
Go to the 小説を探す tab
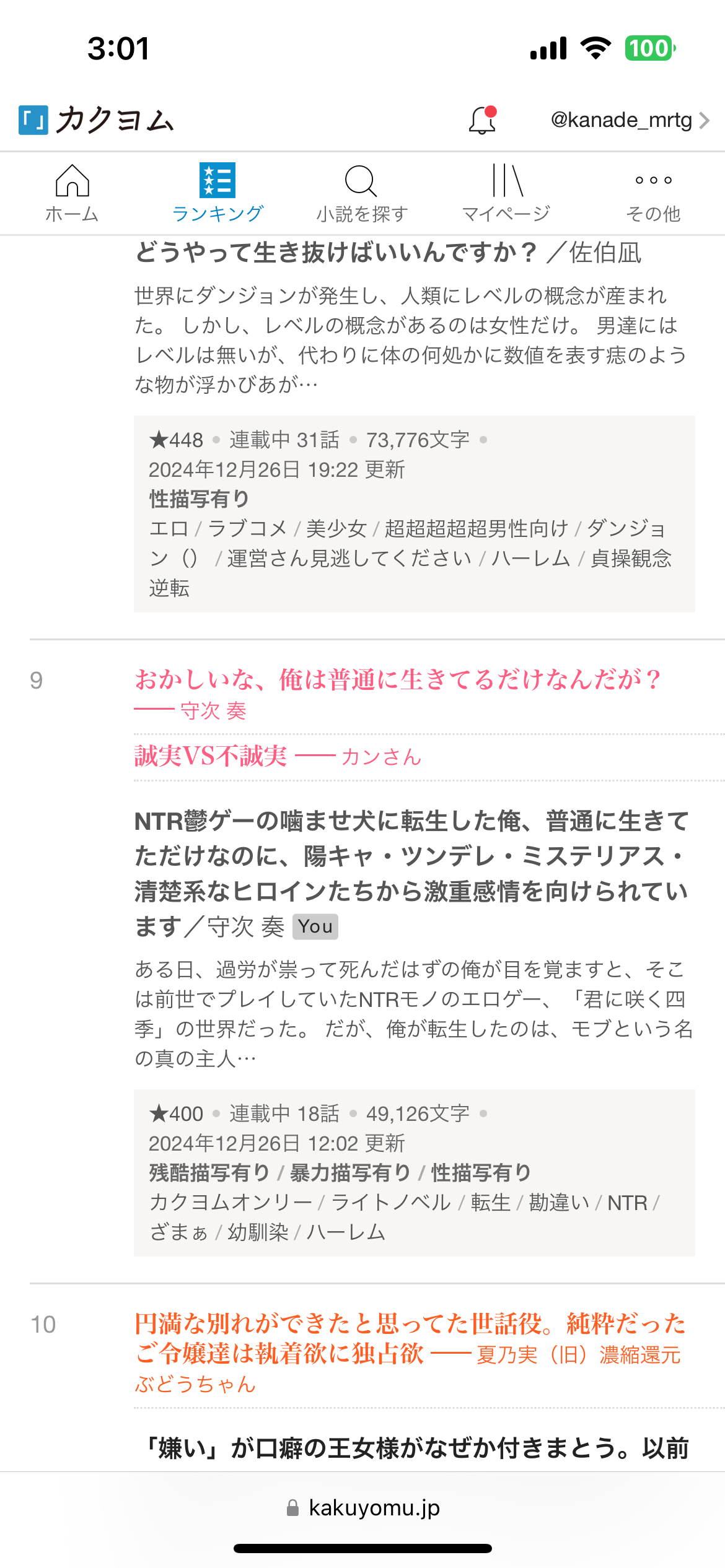[x=362, y=193]
